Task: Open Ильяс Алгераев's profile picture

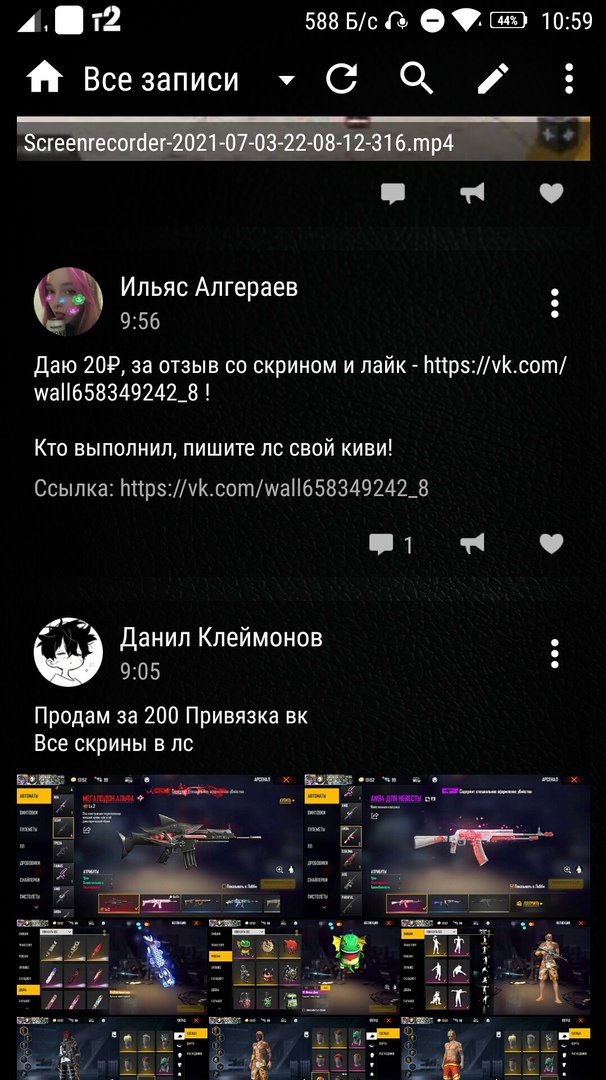Action: click(x=68, y=303)
